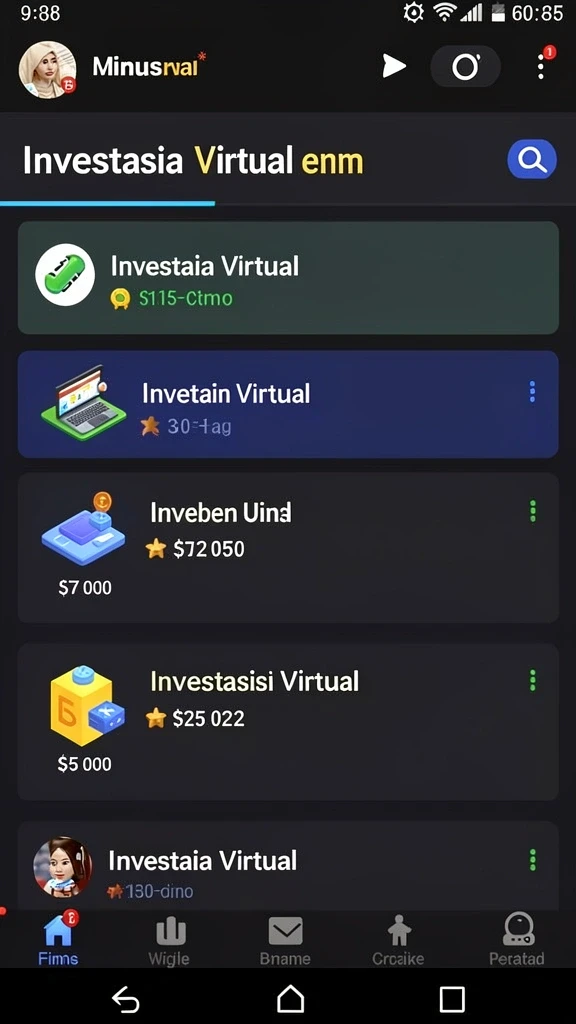The width and height of the screenshot is (576, 1024).
Task: Open the Invetain Virtual laptop card
Action: coord(288,404)
